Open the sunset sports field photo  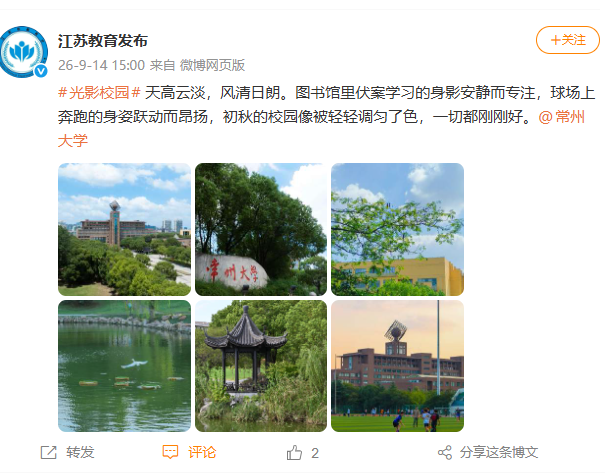[397, 366]
